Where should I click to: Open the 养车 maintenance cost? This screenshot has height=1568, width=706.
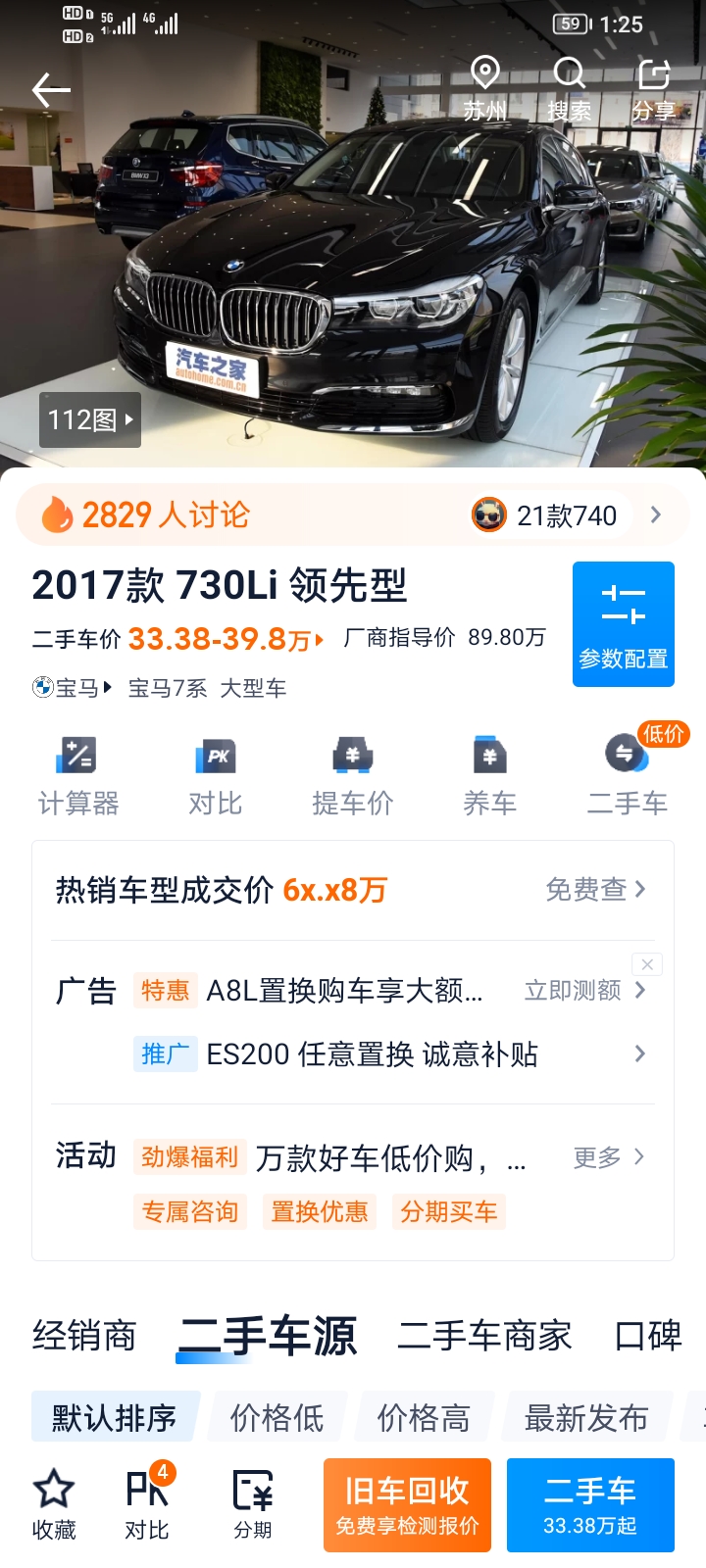pos(490,776)
